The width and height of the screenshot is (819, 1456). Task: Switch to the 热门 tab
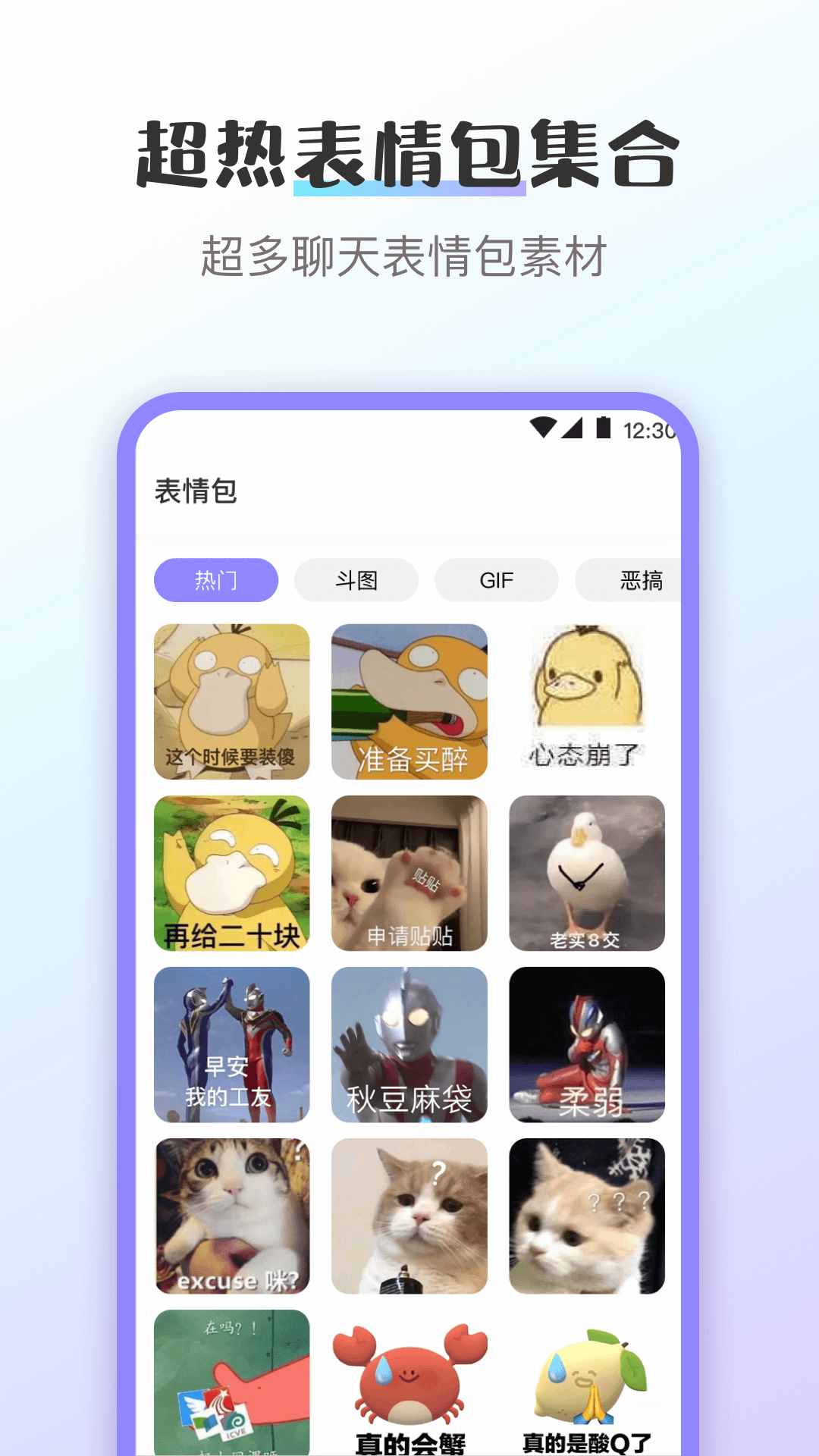[x=215, y=579]
